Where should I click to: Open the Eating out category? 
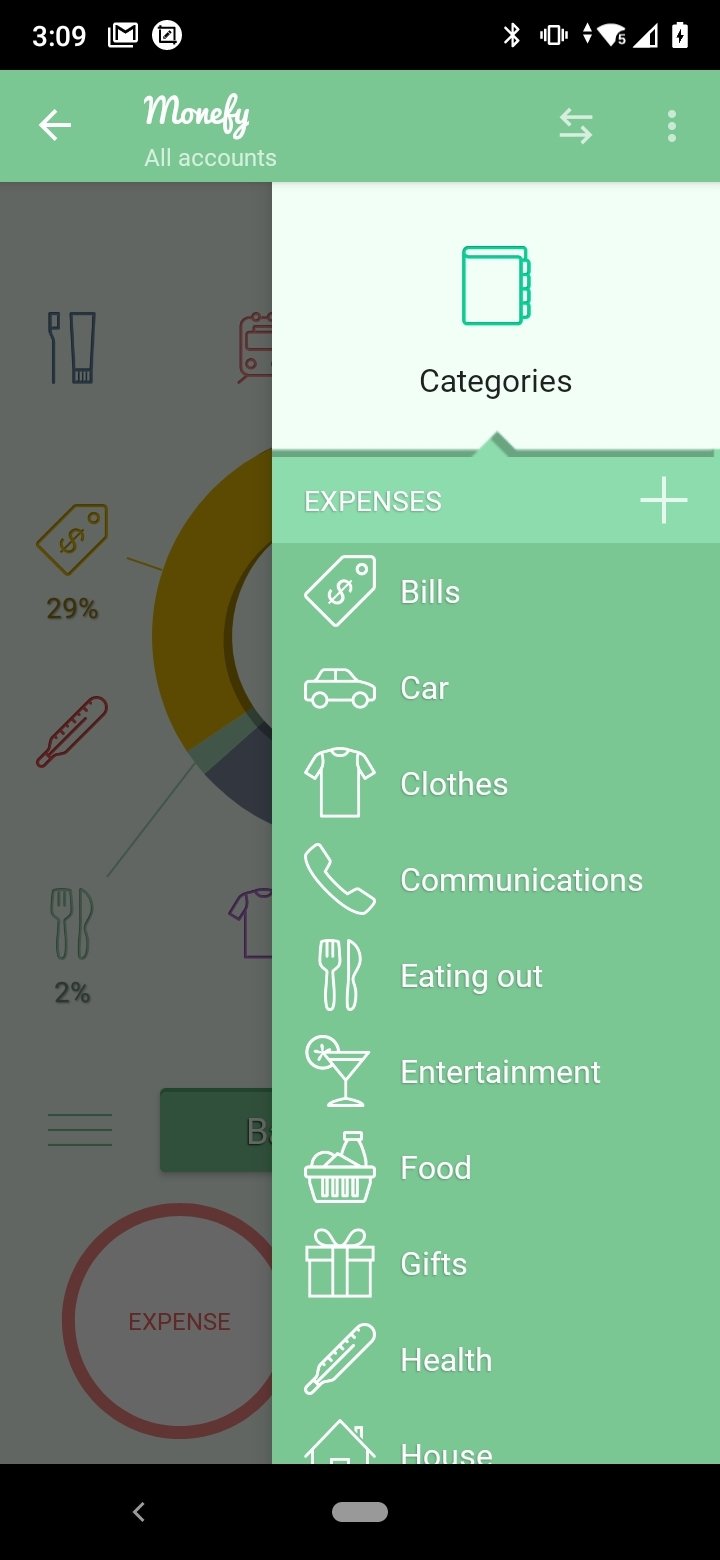click(x=496, y=976)
